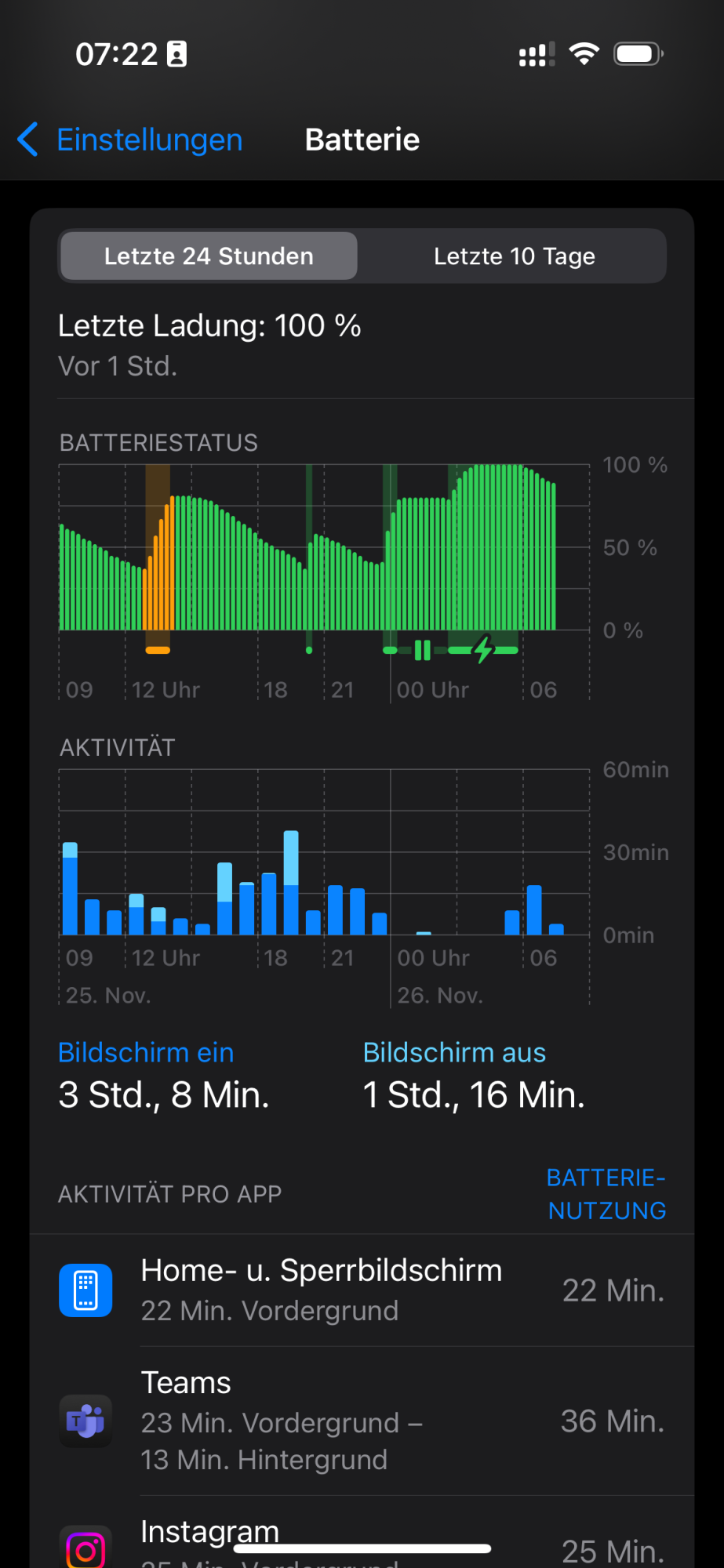Open Home- u. Sperrbildschirm activity row
Viewport: 724px width, 1568px height.
pos(362,1290)
